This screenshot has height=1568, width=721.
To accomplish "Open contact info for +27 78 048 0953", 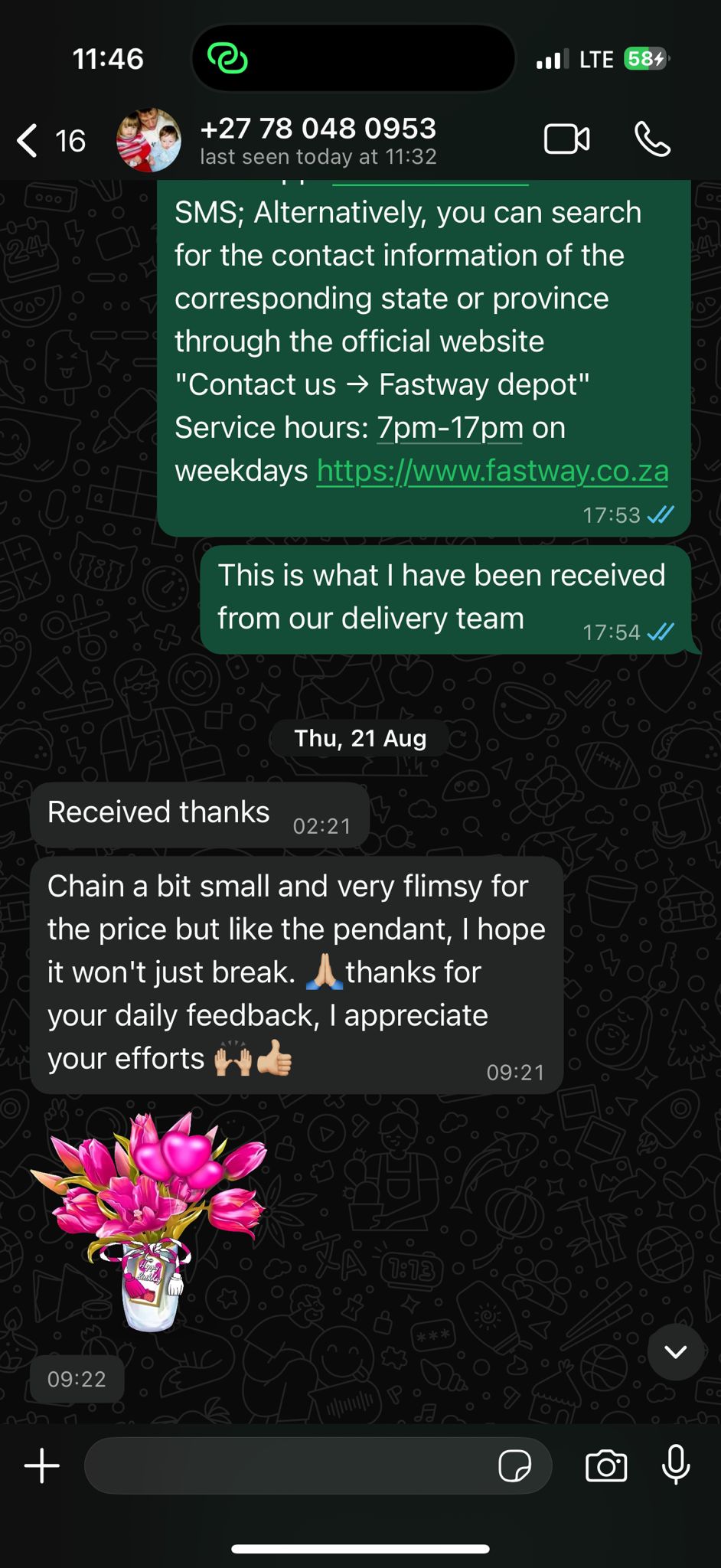I will tap(318, 139).
